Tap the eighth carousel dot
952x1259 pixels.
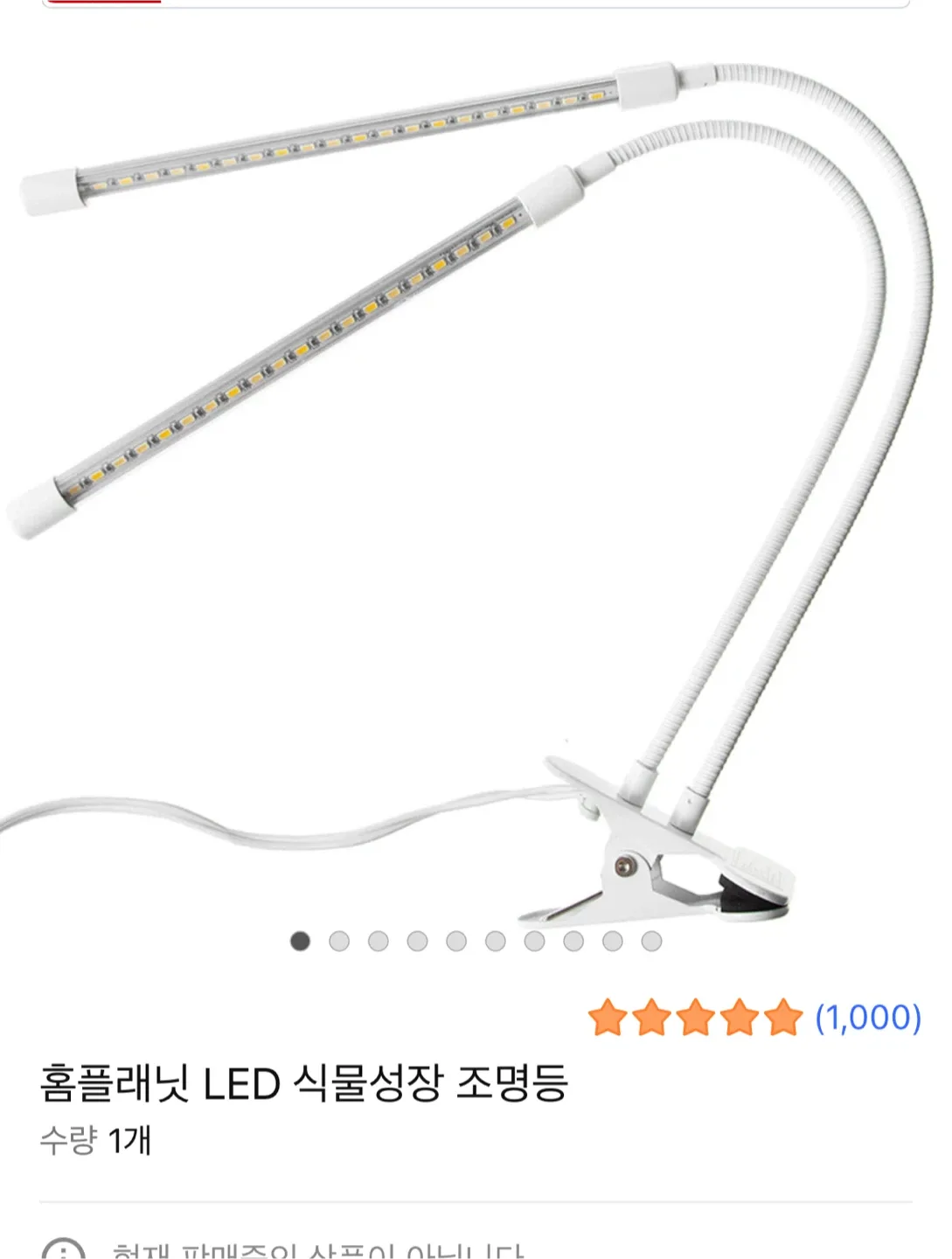(x=573, y=942)
